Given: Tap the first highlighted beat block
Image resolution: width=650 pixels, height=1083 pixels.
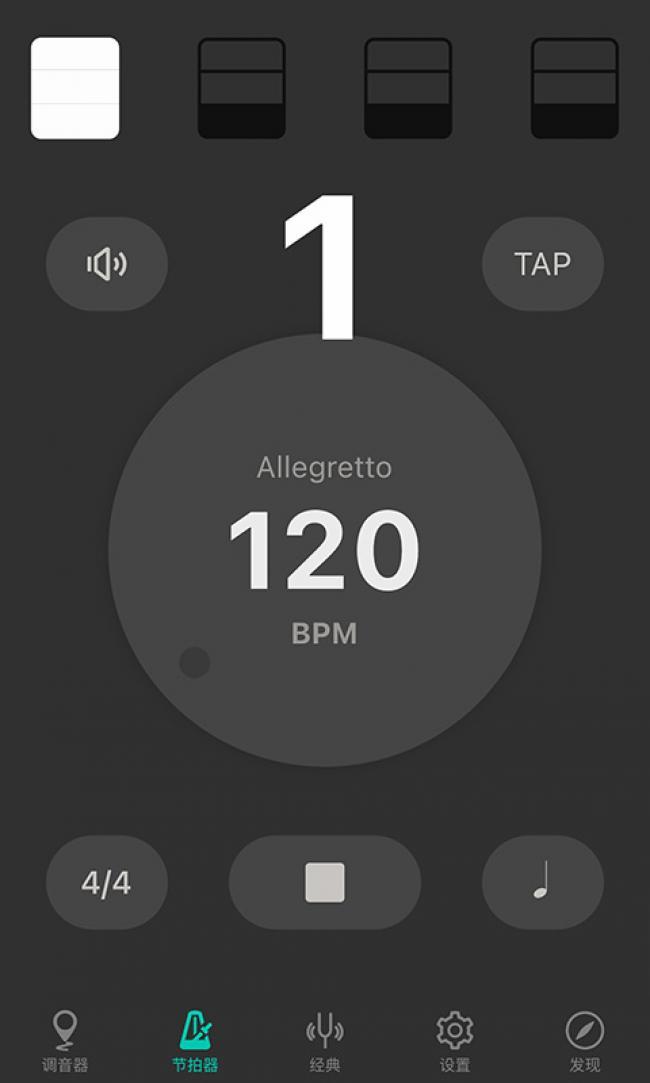Looking at the screenshot, I should [75, 88].
